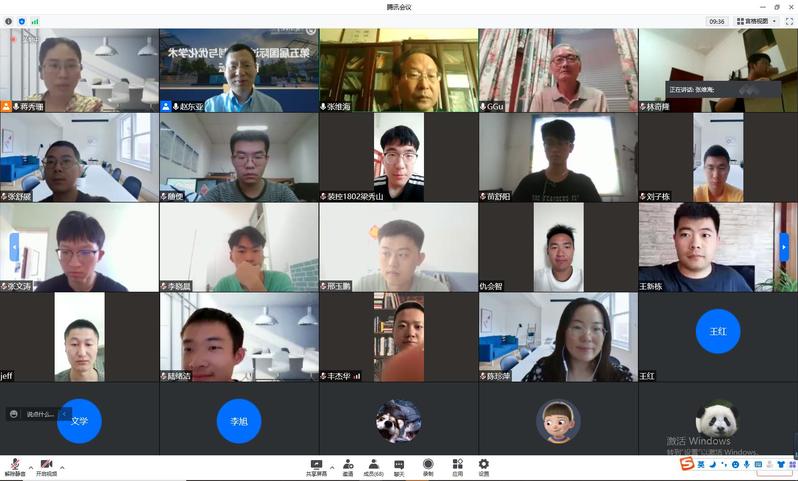Open the 成员 members list

point(373,466)
